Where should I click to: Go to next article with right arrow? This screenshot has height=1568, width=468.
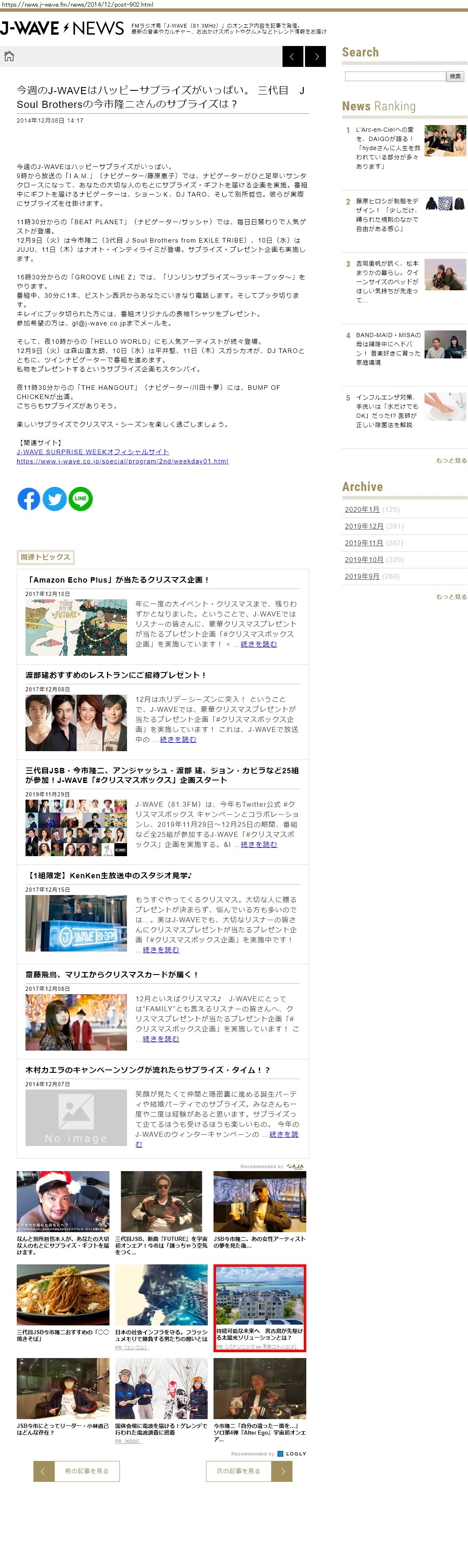click(x=315, y=56)
